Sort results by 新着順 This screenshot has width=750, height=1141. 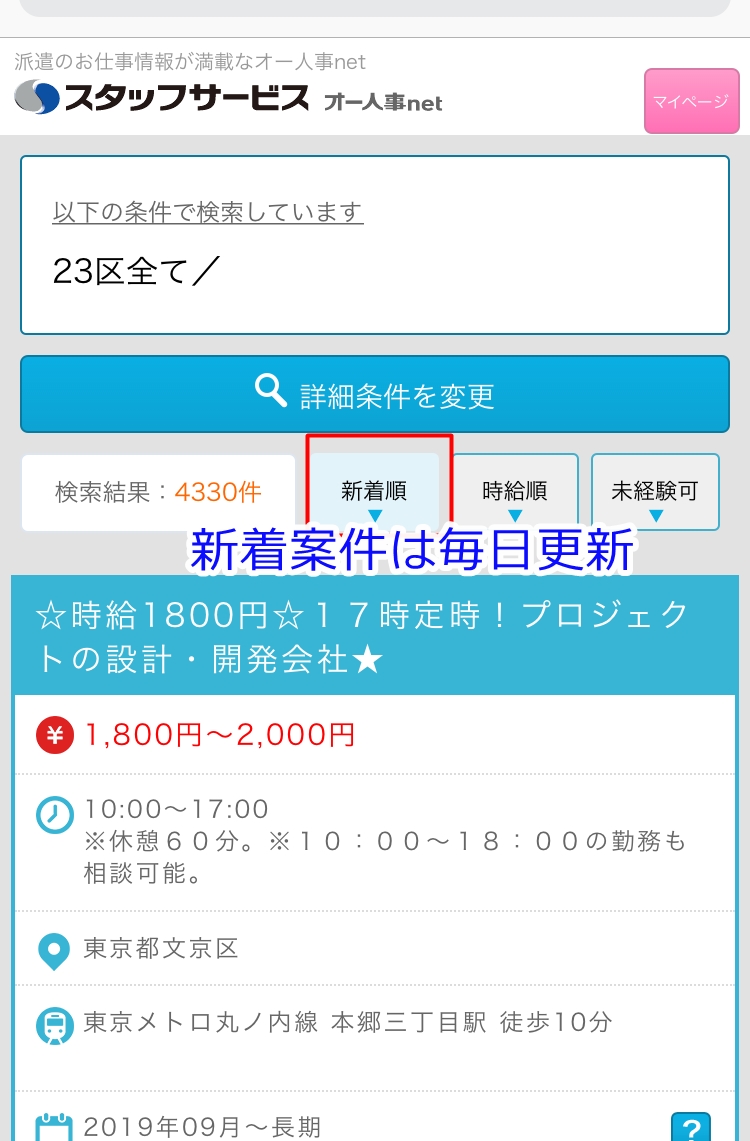[x=374, y=491]
